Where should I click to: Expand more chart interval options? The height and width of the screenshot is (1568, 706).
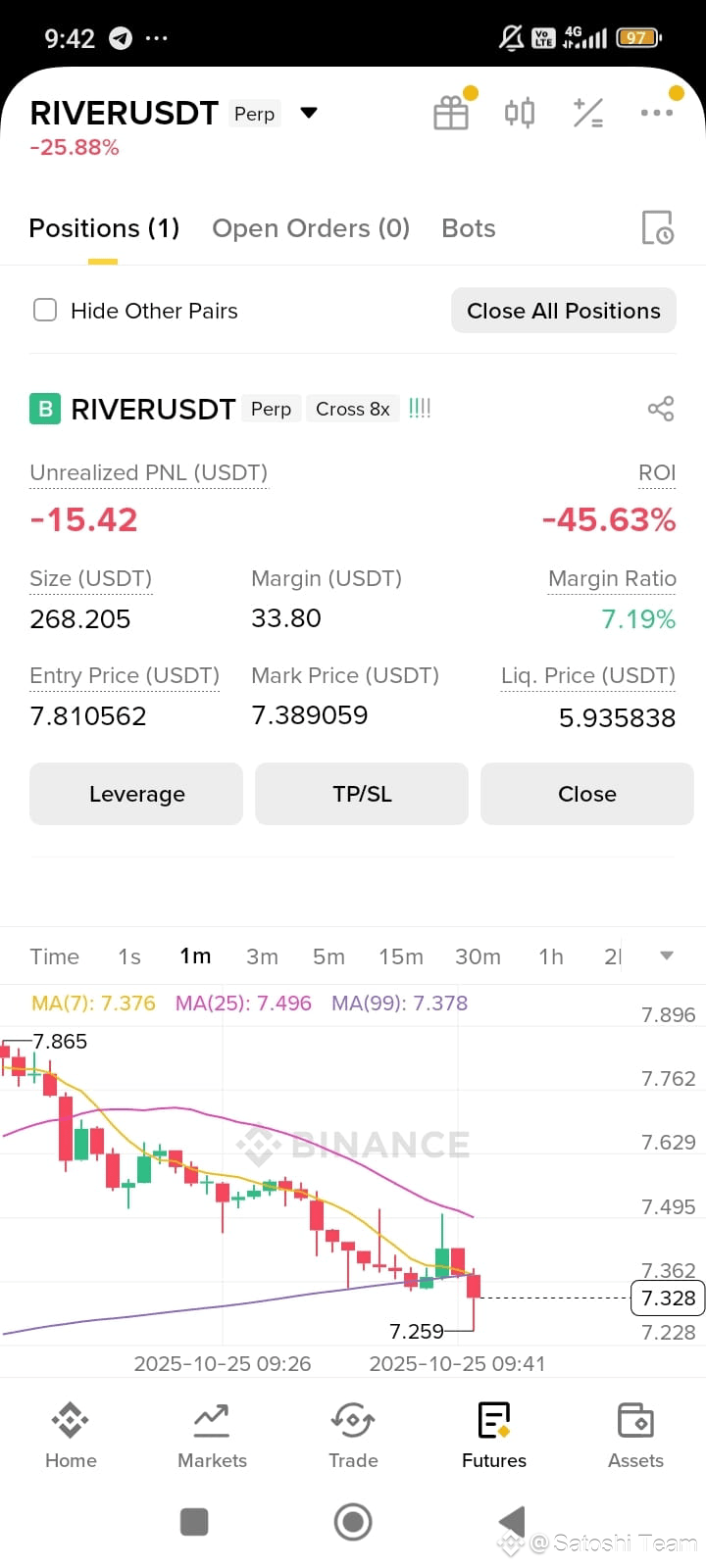click(667, 955)
